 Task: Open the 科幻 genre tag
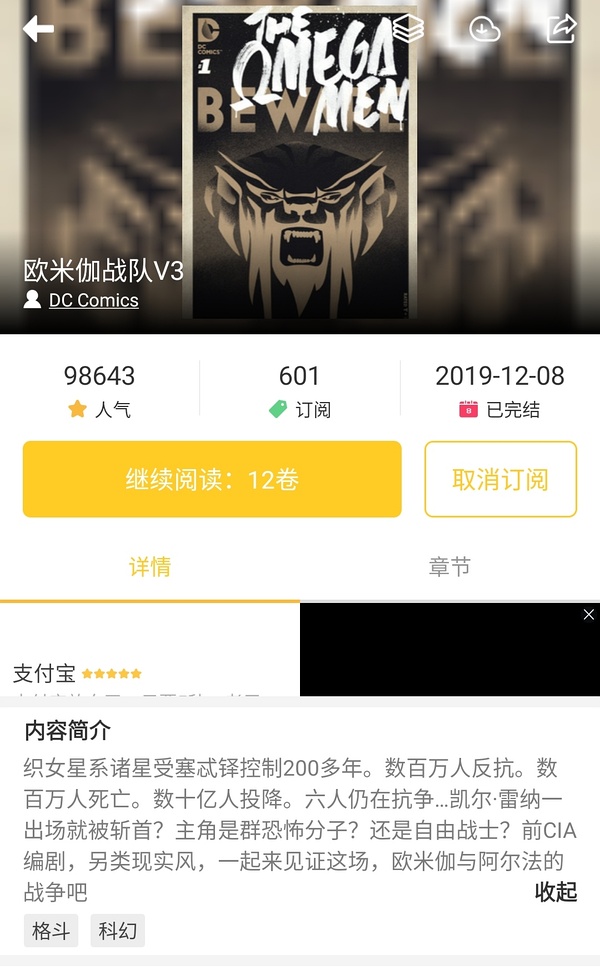117,931
